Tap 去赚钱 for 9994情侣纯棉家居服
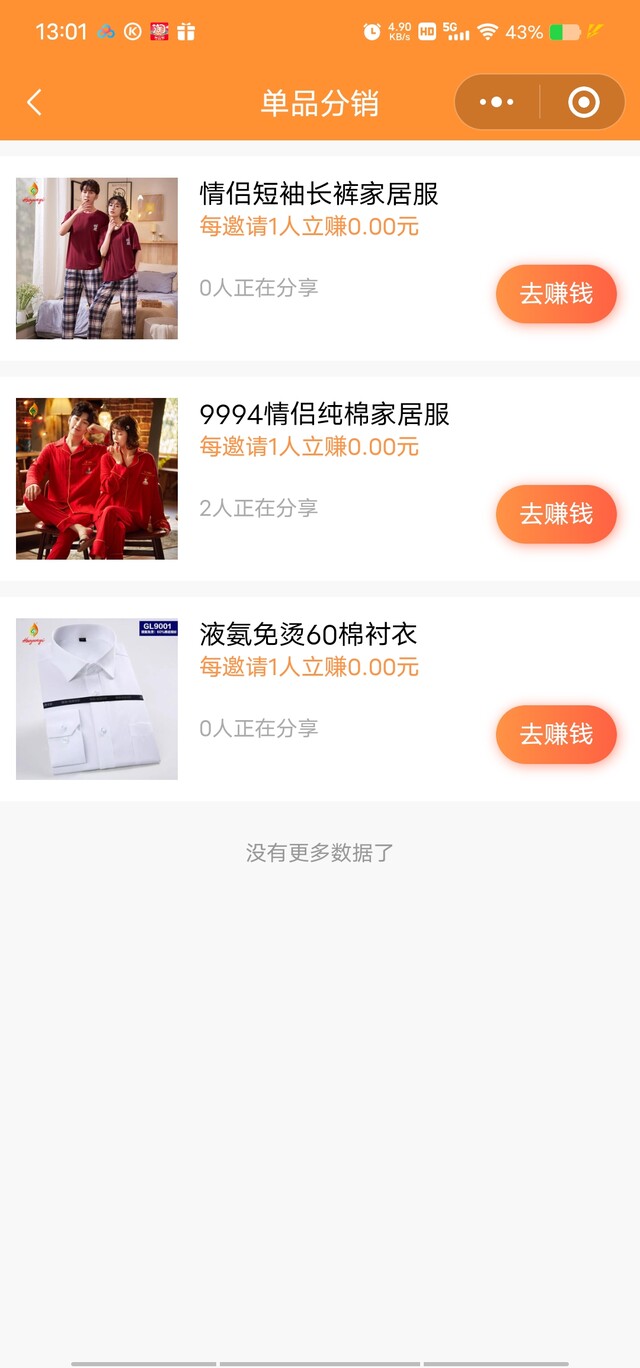This screenshot has height=1368, width=640. pos(556,514)
